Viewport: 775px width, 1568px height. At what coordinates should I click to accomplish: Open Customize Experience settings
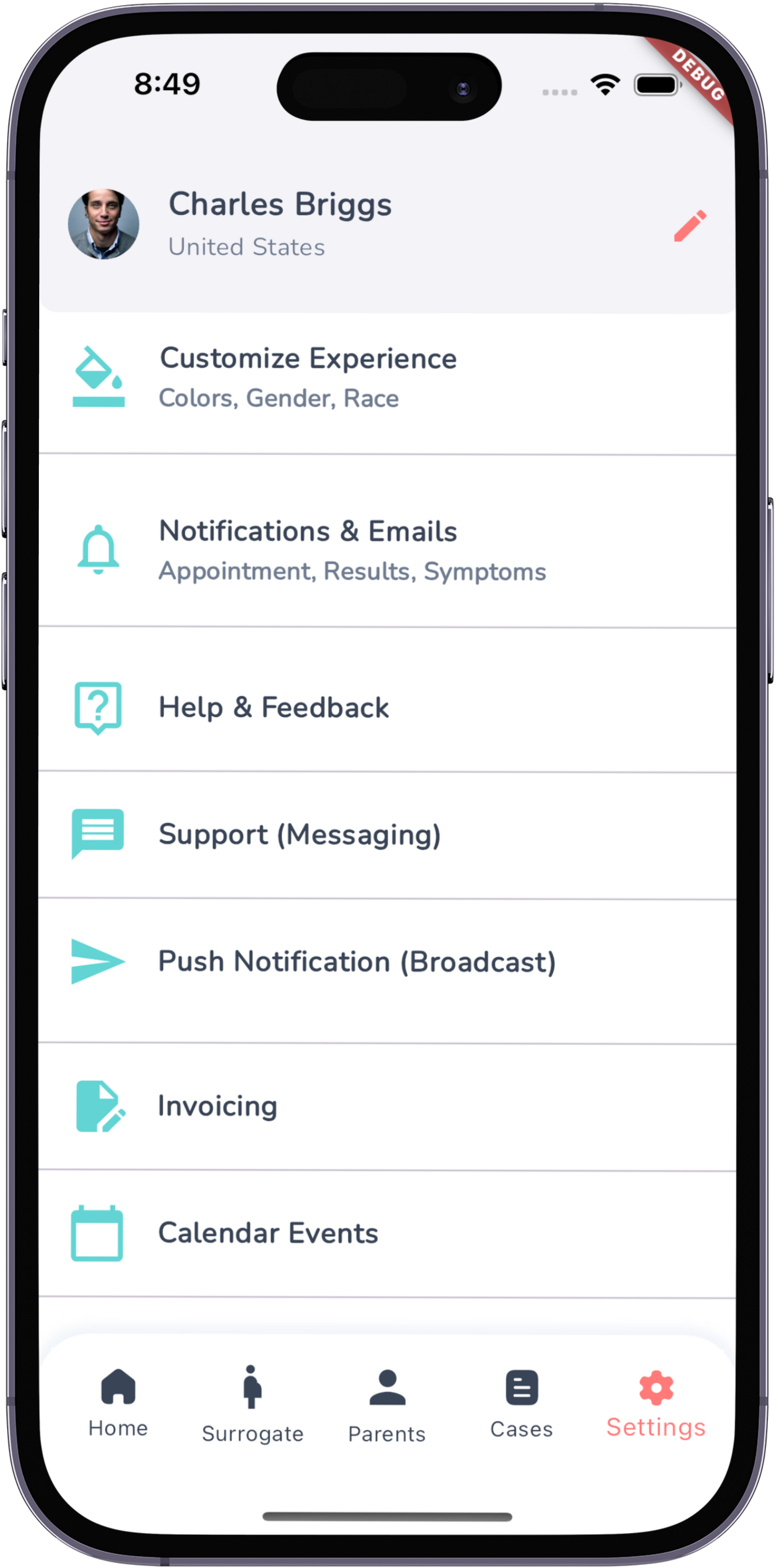308,376
